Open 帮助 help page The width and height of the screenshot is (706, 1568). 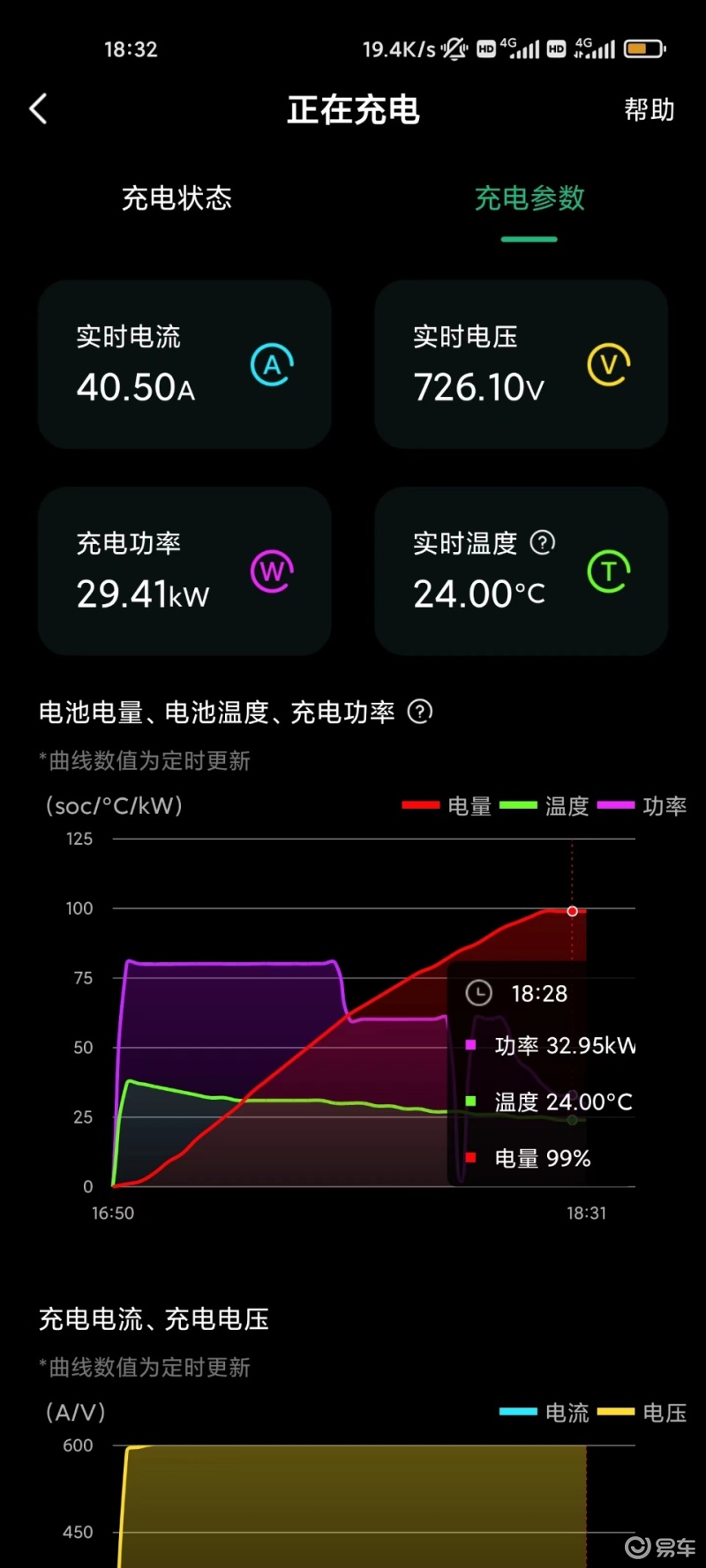coord(649,109)
